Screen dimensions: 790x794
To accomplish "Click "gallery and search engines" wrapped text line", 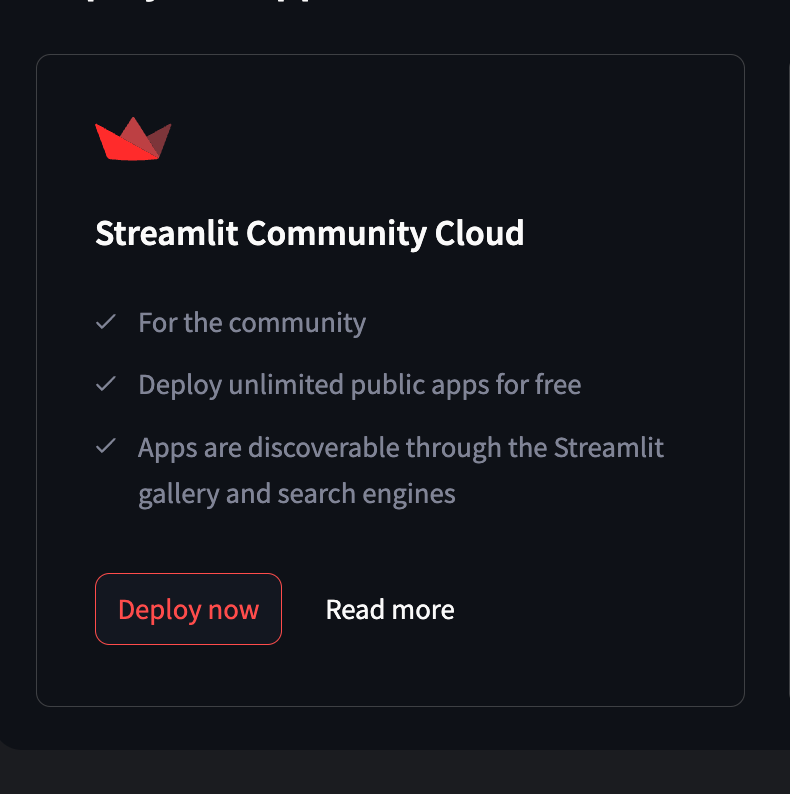I will coord(296,493).
